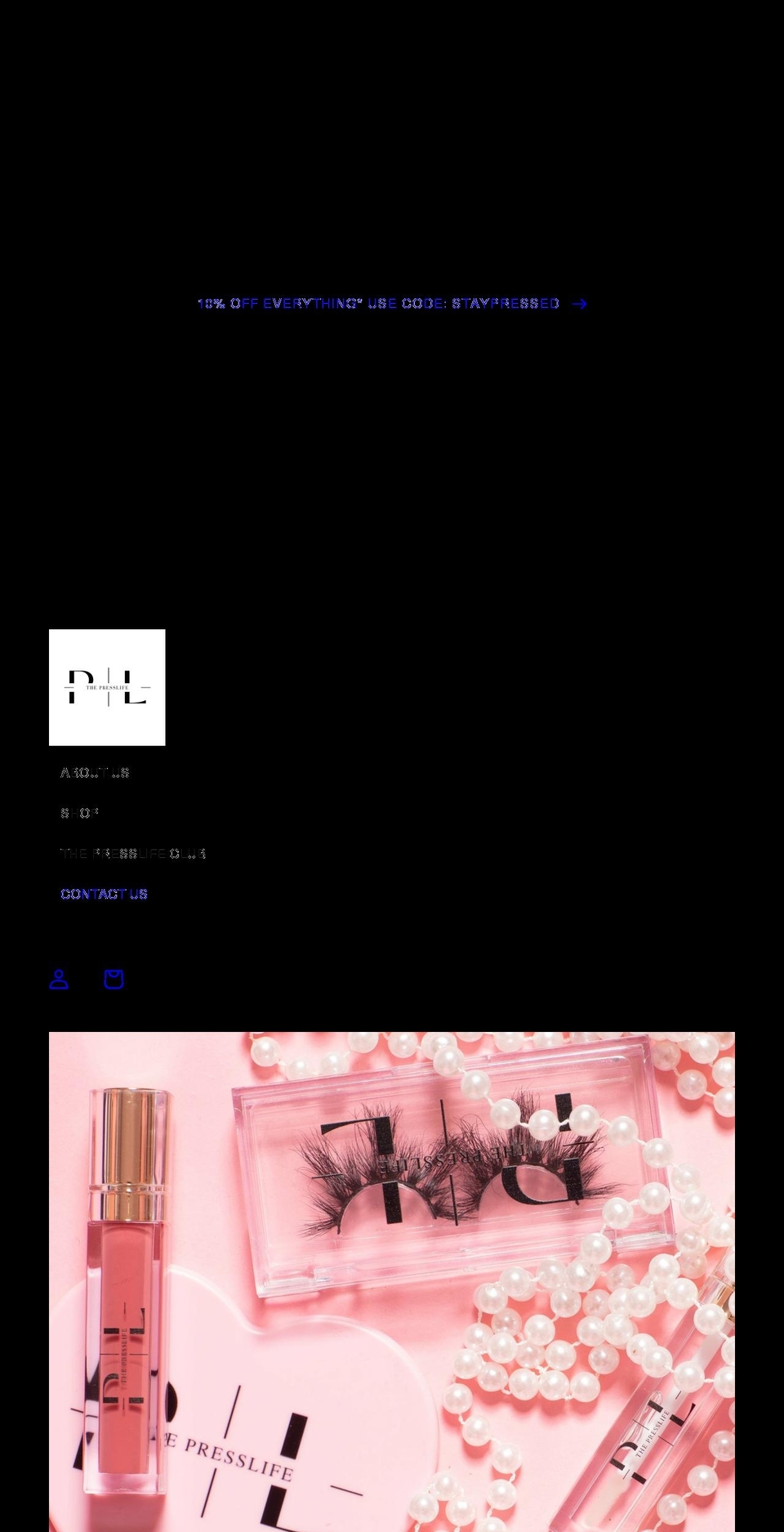Viewport: 784px width, 1532px height.
Task: Toggle the account sign-in icon
Action: 58,979
